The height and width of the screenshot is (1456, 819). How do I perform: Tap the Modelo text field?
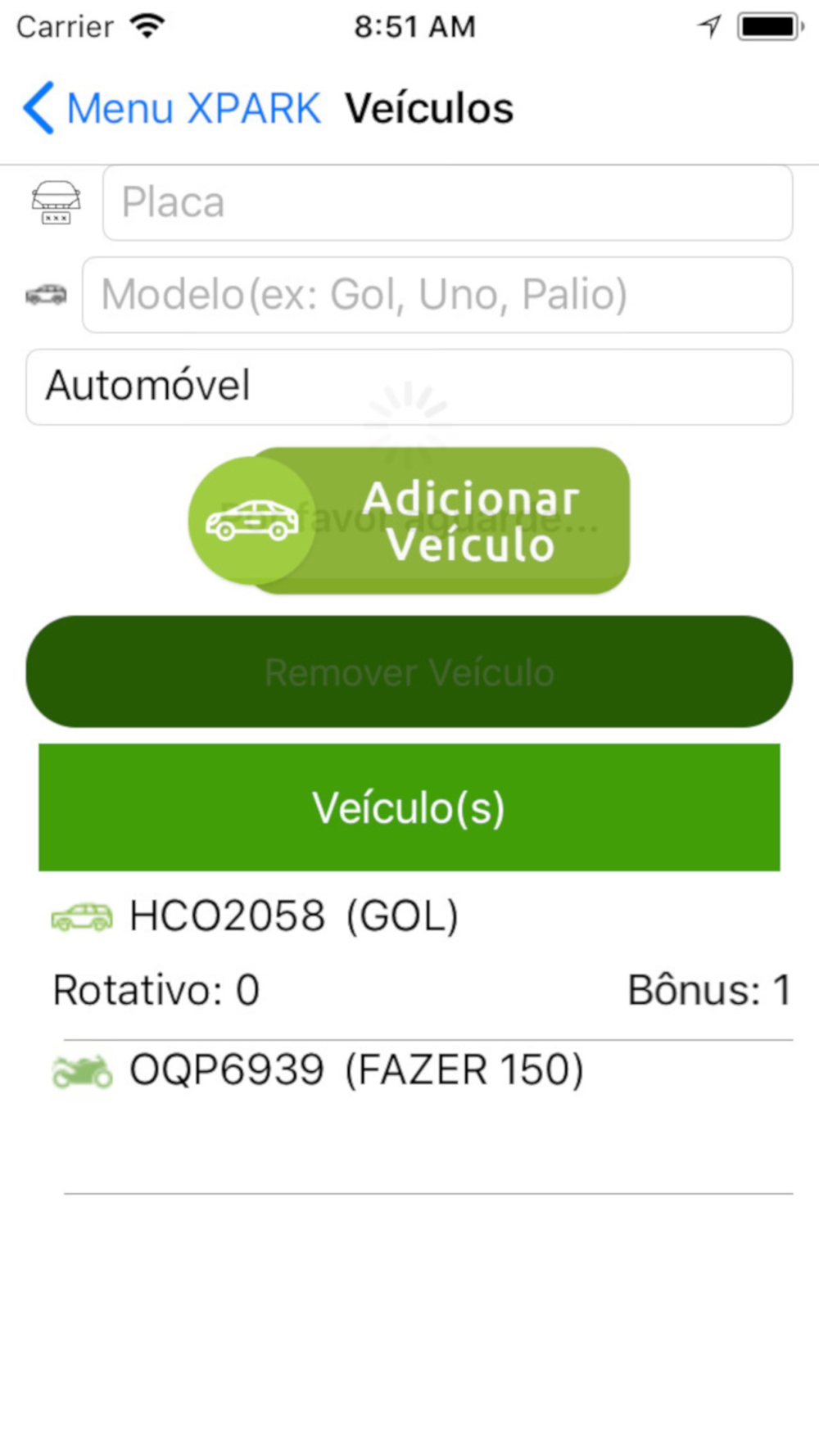437,295
